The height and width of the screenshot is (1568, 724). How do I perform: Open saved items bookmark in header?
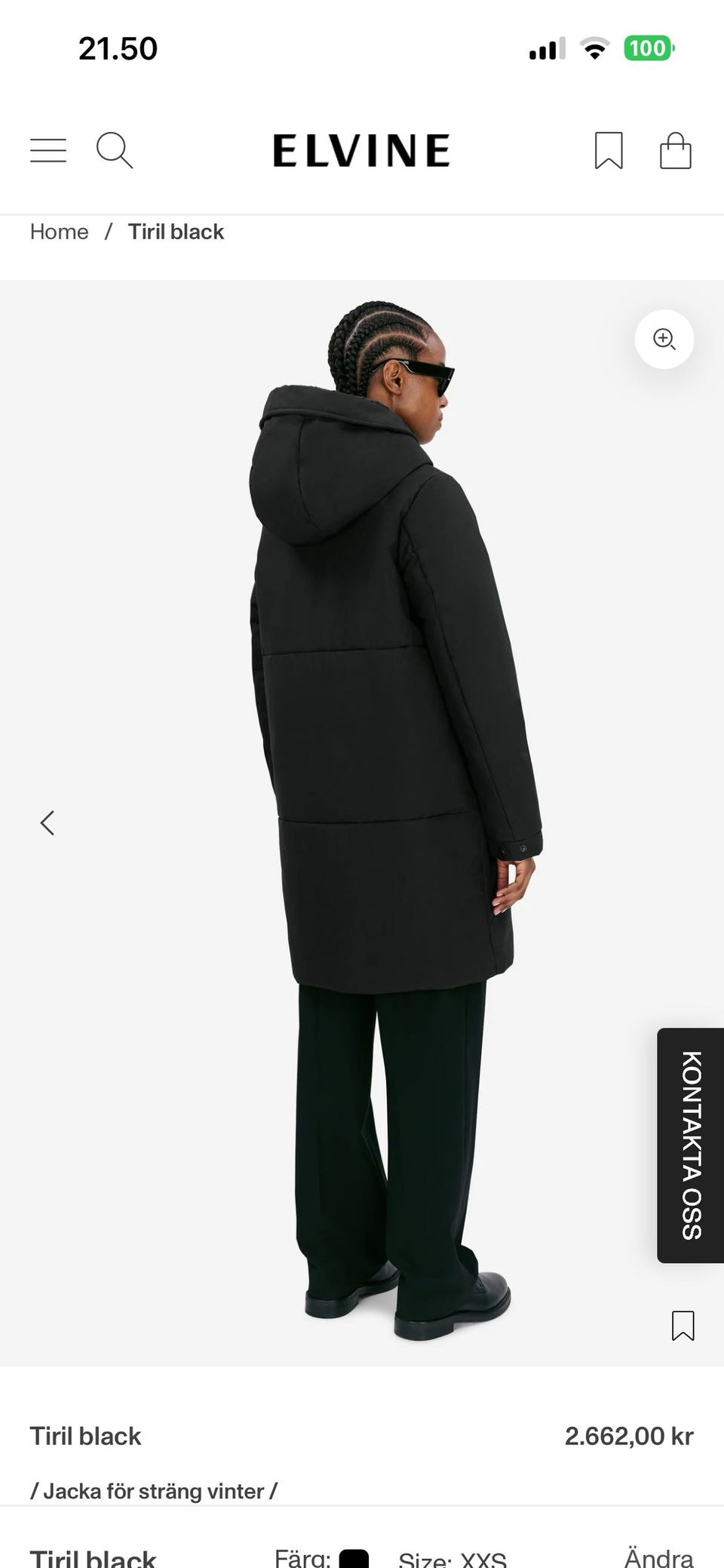[609, 150]
